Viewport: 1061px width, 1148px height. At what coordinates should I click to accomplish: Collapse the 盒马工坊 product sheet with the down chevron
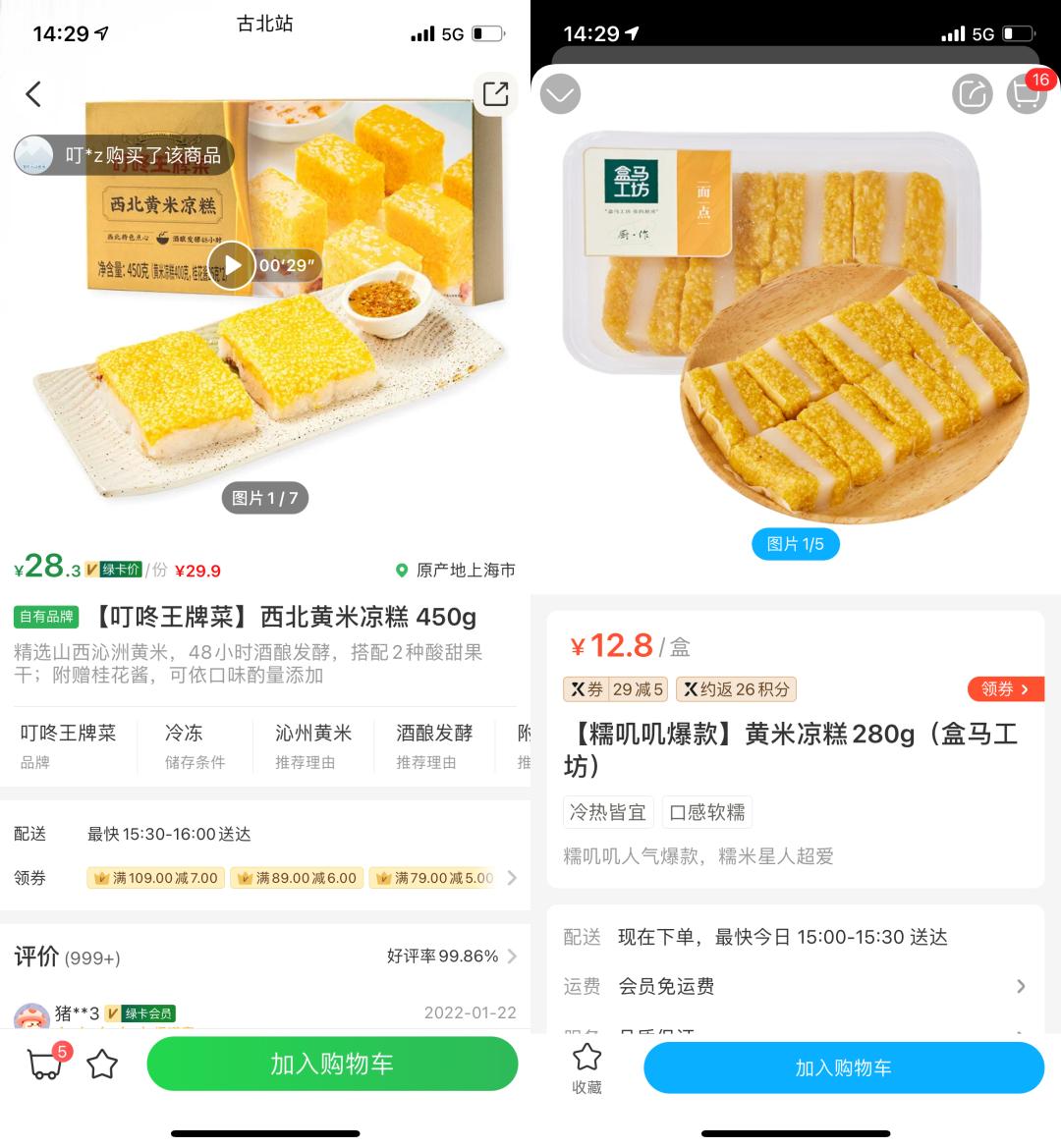click(561, 94)
